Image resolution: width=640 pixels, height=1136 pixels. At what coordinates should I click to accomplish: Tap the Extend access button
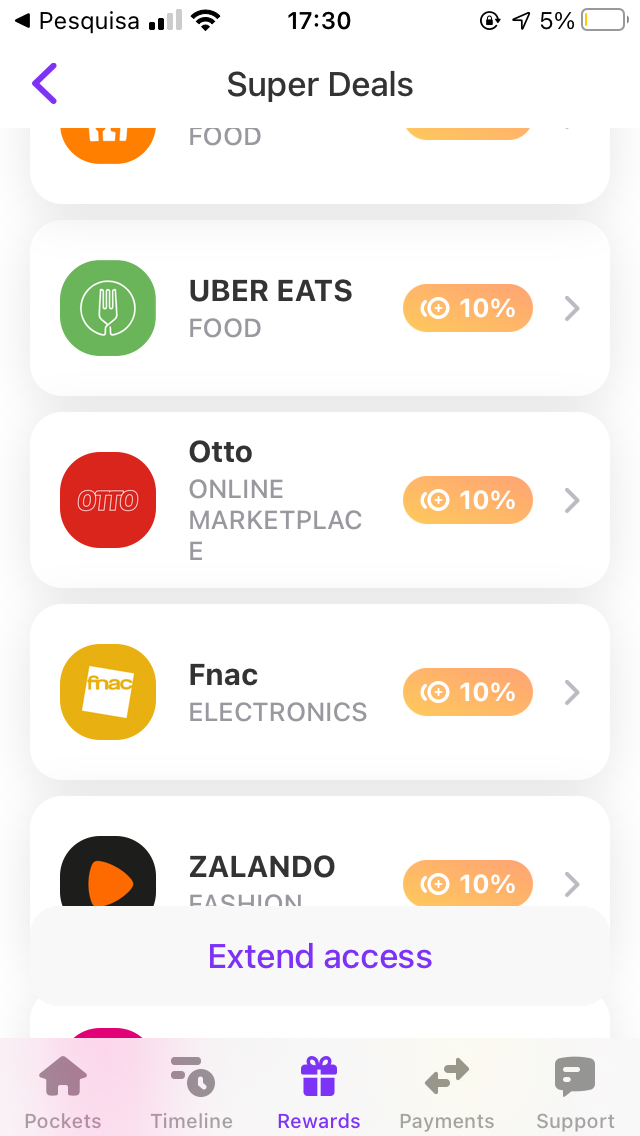tap(320, 956)
